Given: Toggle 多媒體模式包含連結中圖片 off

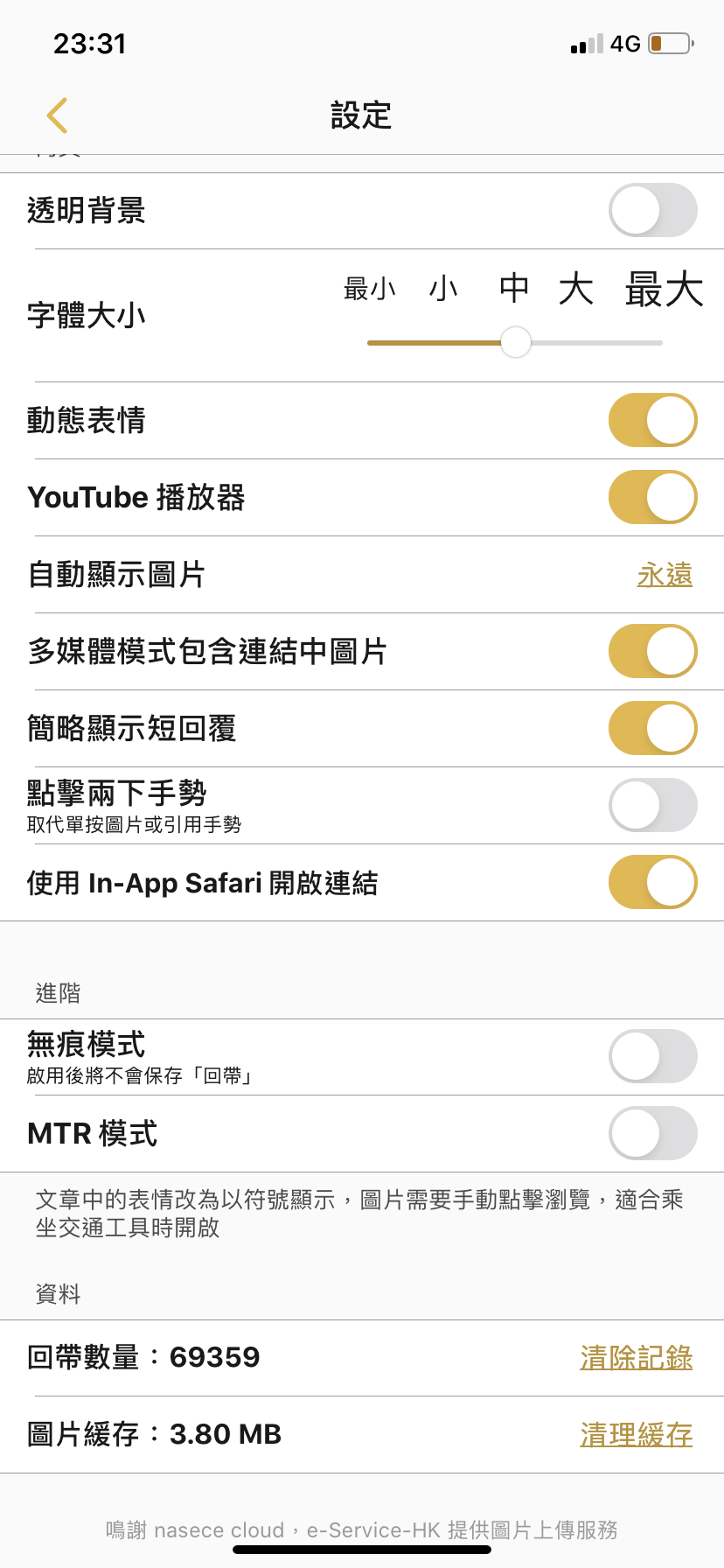Looking at the screenshot, I should pos(653,651).
